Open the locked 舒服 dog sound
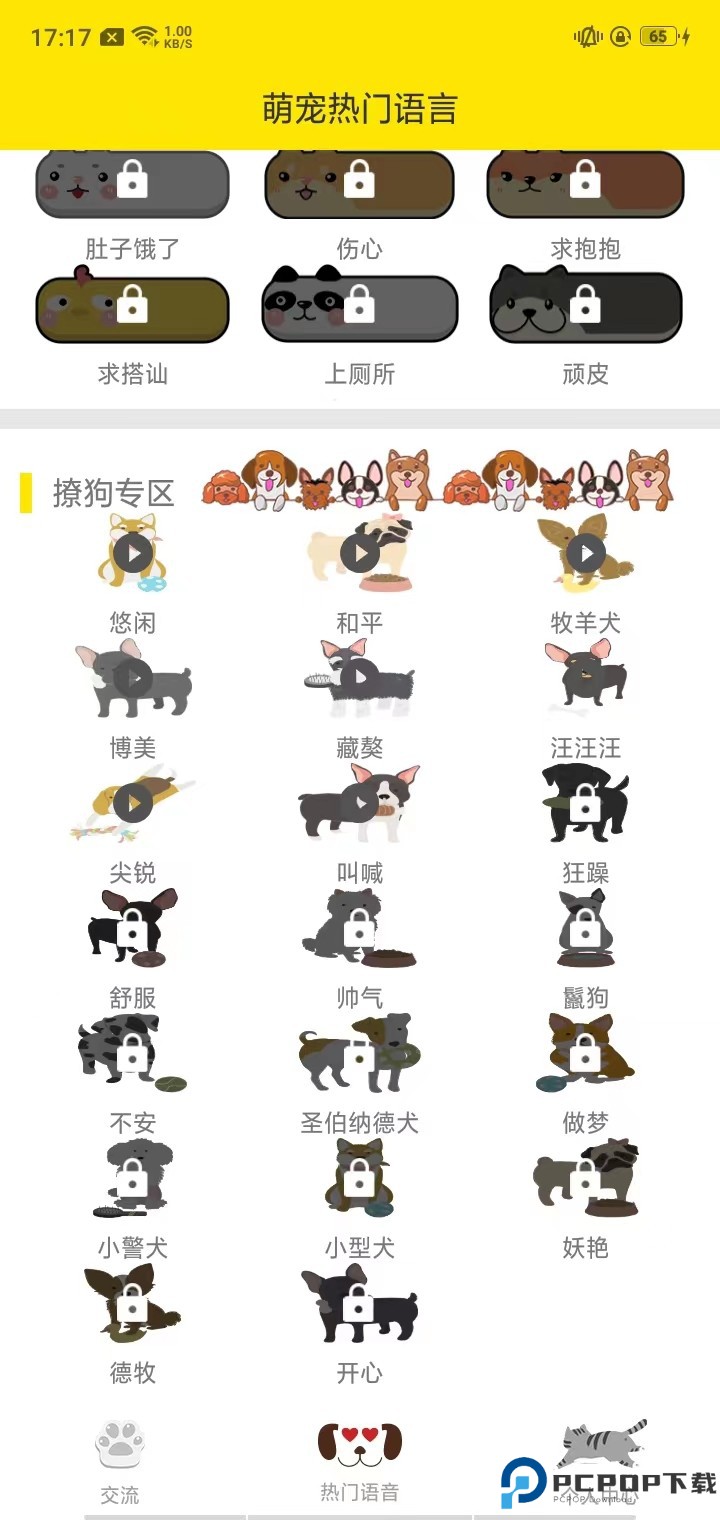 133,928
